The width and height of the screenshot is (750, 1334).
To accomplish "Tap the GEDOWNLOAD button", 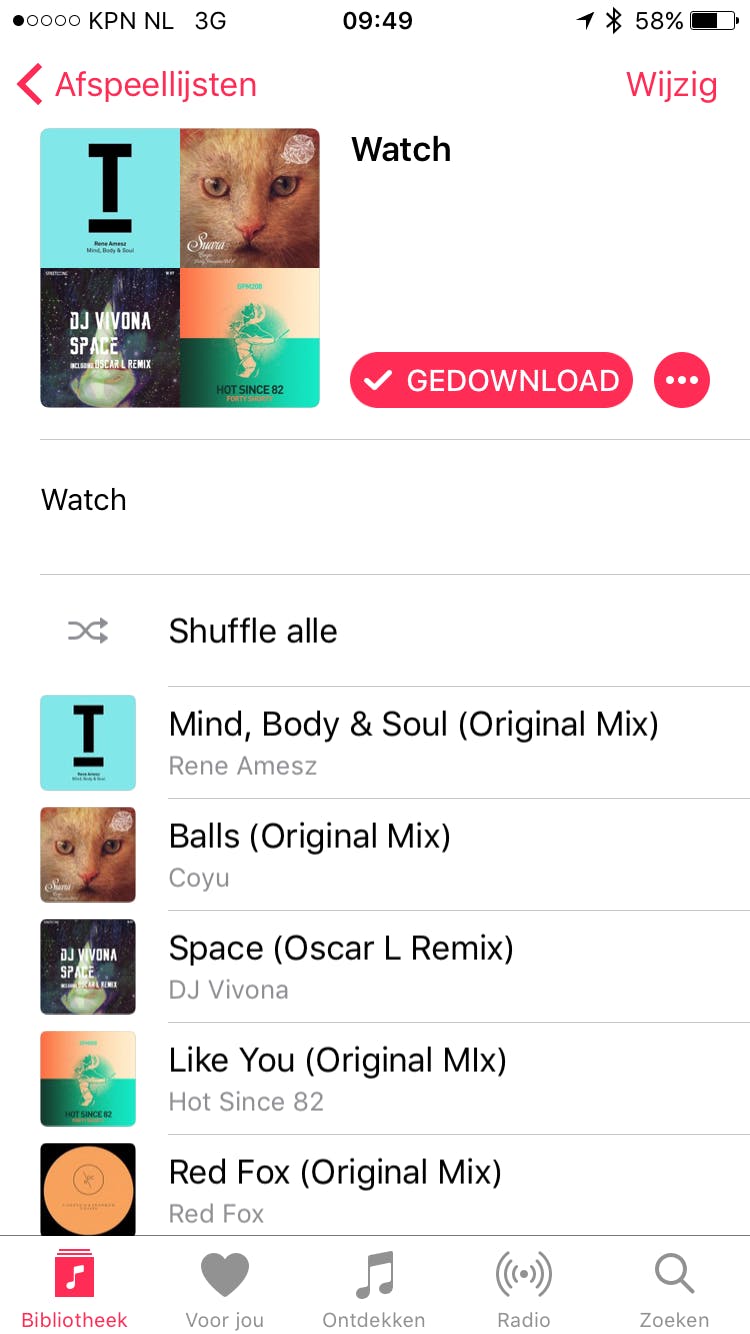I will pos(491,380).
